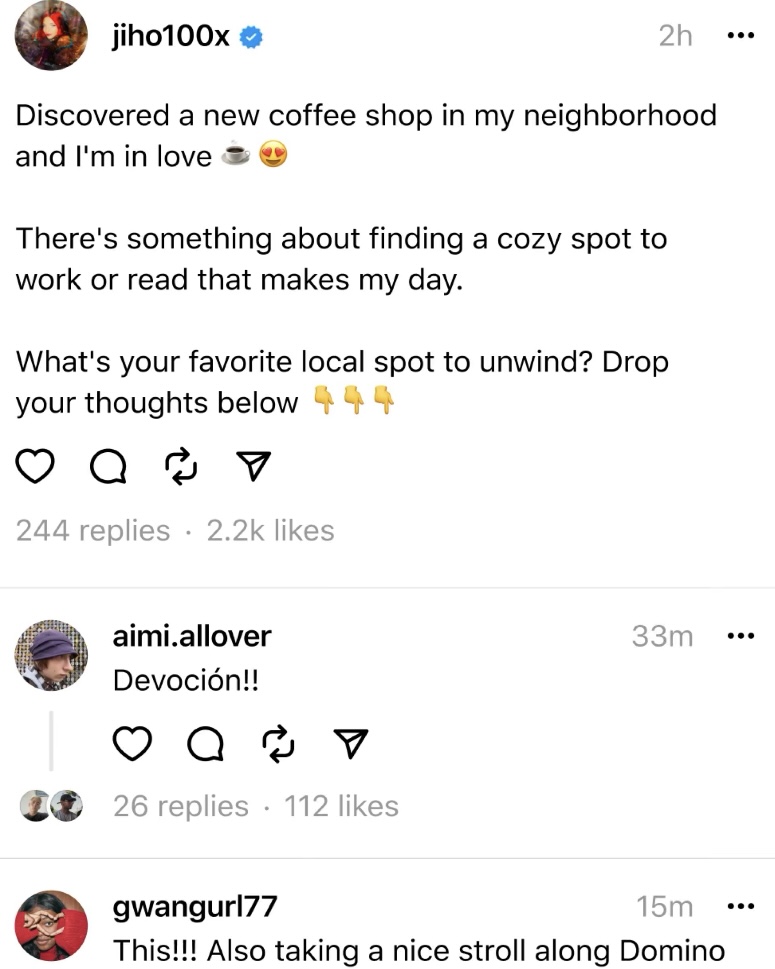Open overflow menu on jiho100x's post
Screen dimensions: 775x969
coord(739,36)
